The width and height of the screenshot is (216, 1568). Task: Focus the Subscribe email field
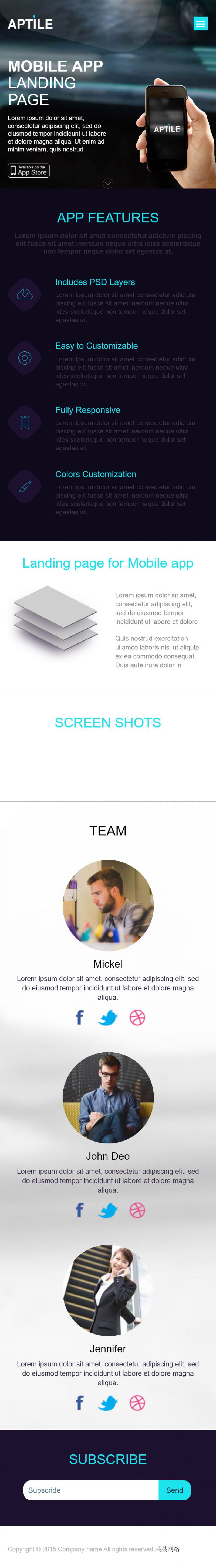tap(91, 1490)
